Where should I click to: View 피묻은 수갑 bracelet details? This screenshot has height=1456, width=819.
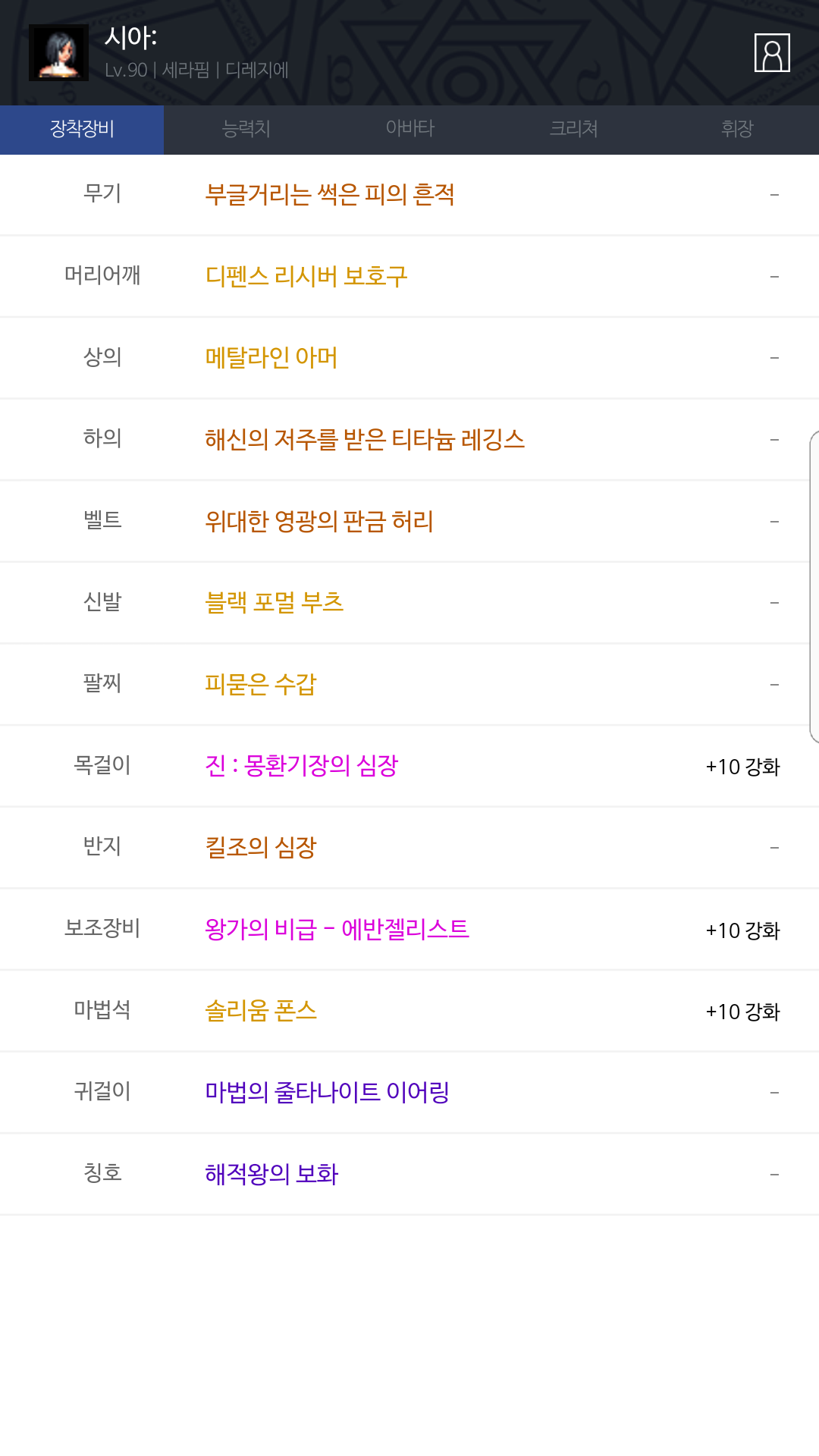pos(261,685)
